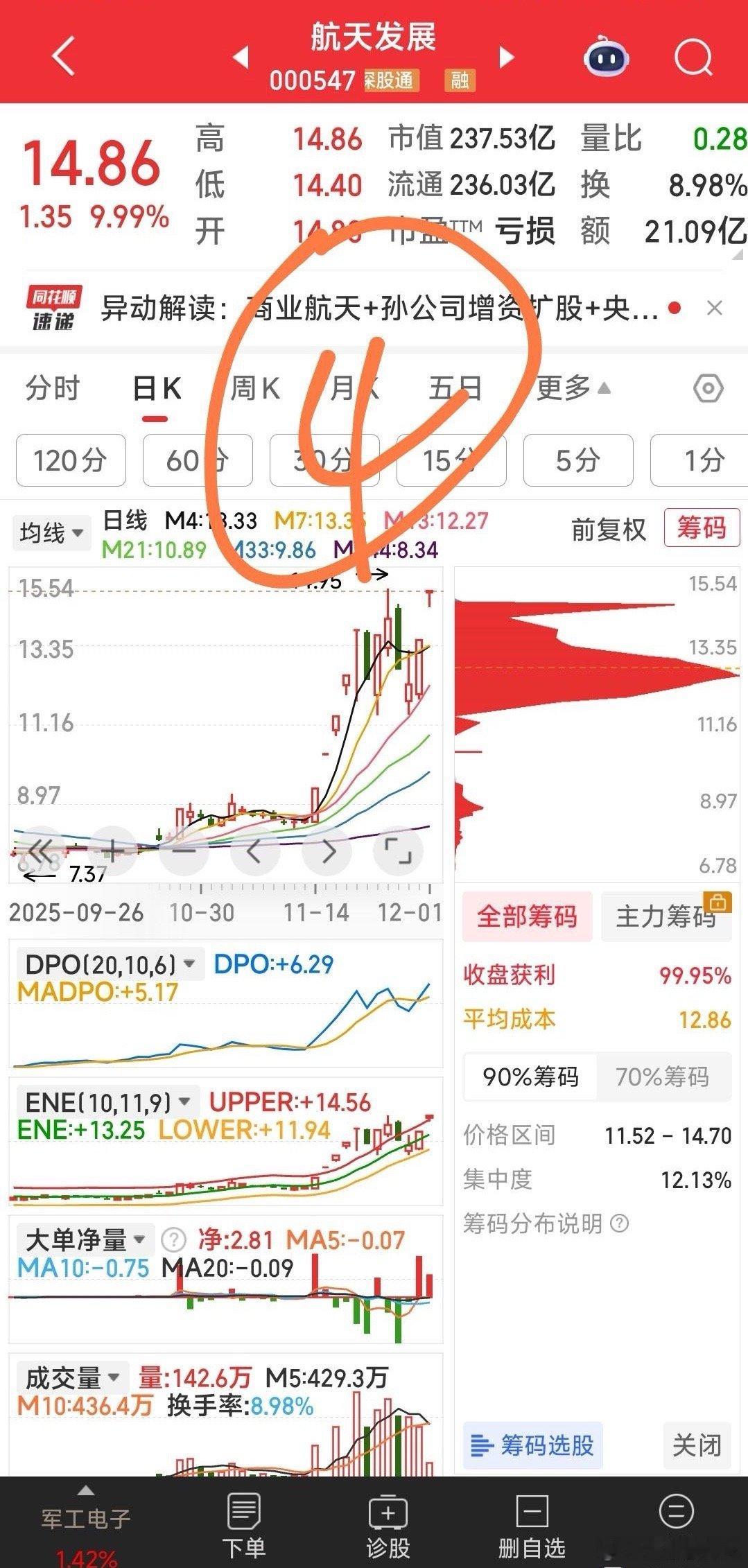The image size is (748, 1568).
Task: Toggle the 筹码 chip distribution button
Action: tap(701, 528)
